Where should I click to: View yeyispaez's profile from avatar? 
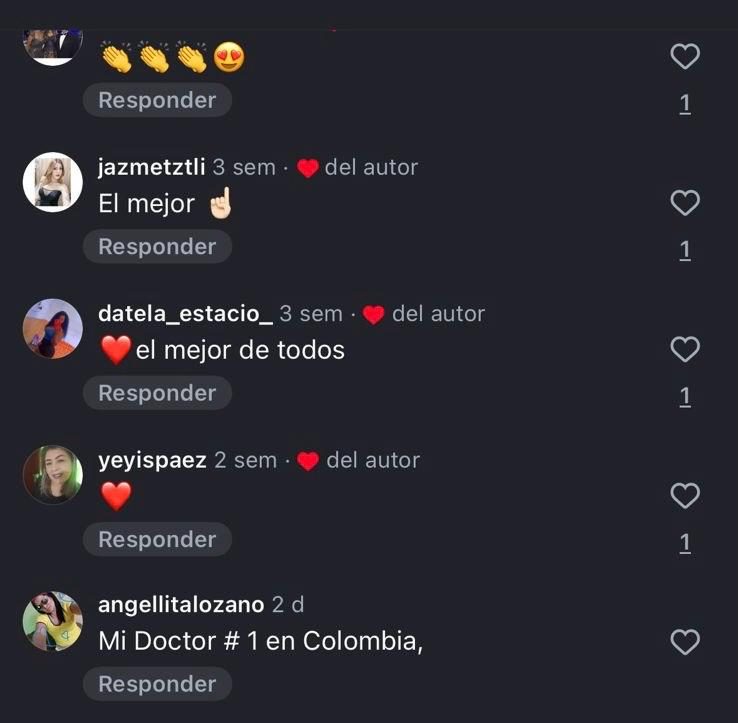tap(52, 474)
